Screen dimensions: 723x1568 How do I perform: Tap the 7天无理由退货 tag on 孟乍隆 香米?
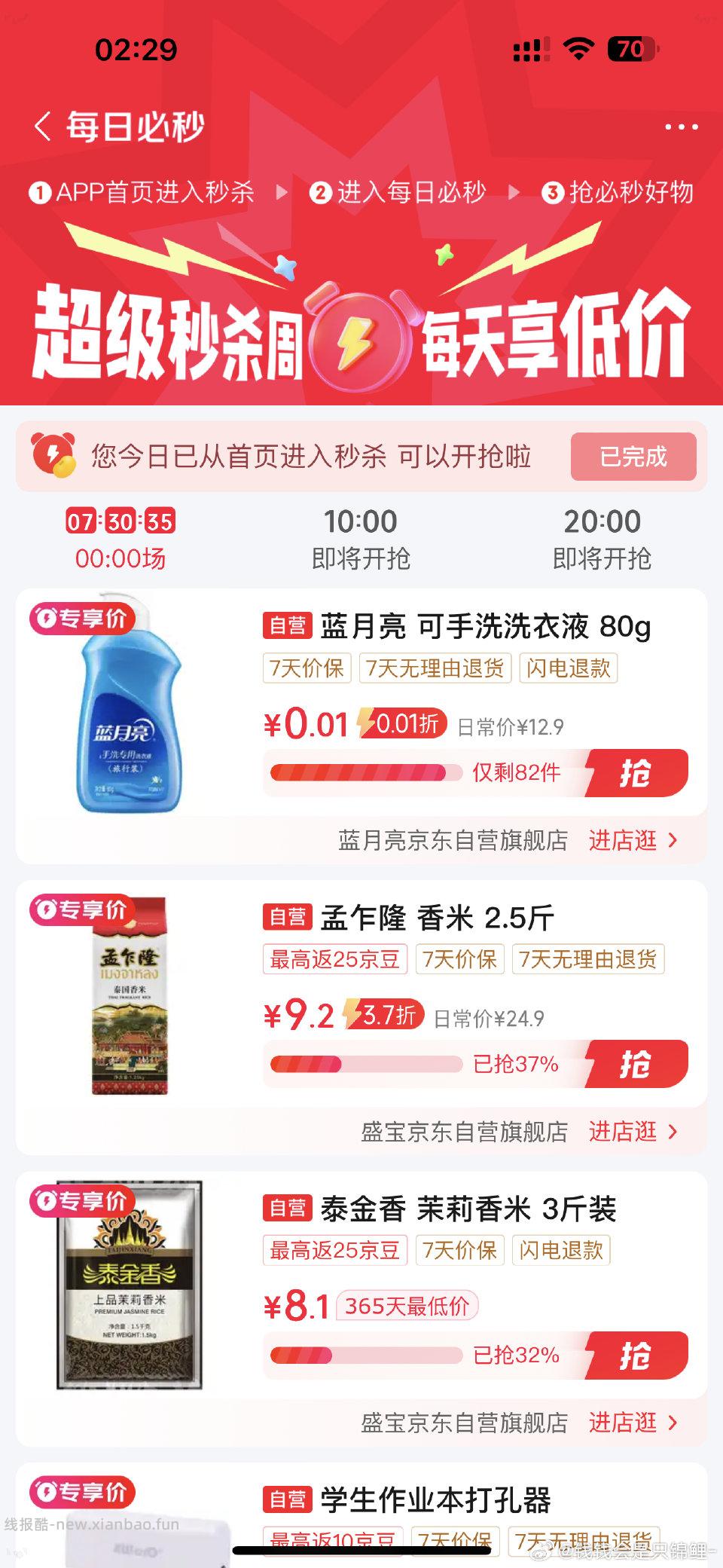pos(590,958)
